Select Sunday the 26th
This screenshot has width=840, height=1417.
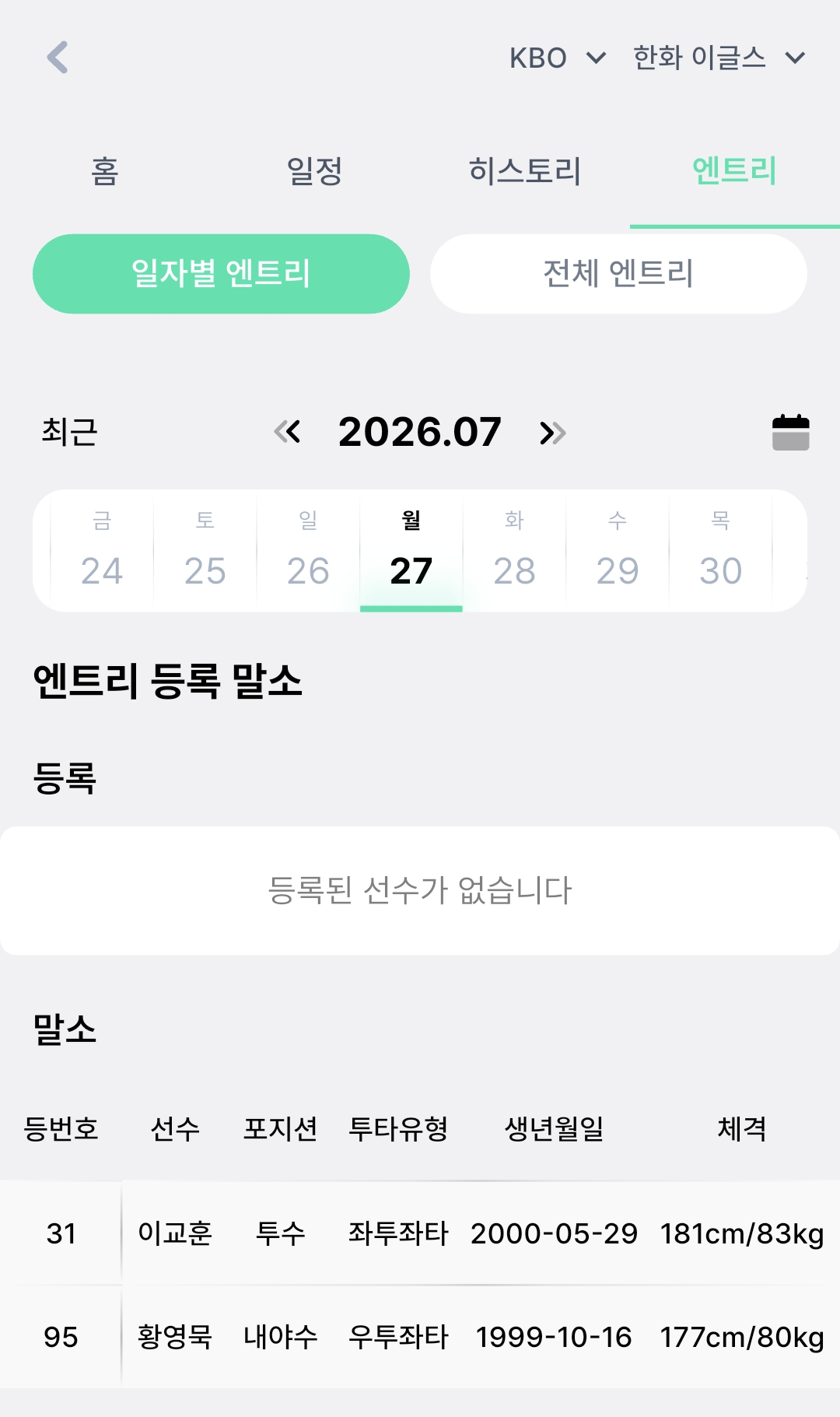308,551
